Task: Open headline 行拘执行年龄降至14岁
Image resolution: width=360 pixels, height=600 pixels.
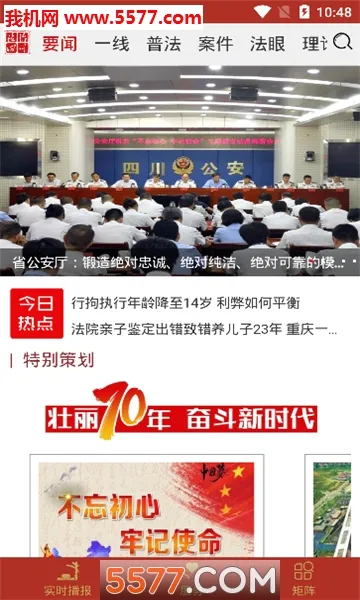Action: (x=185, y=303)
